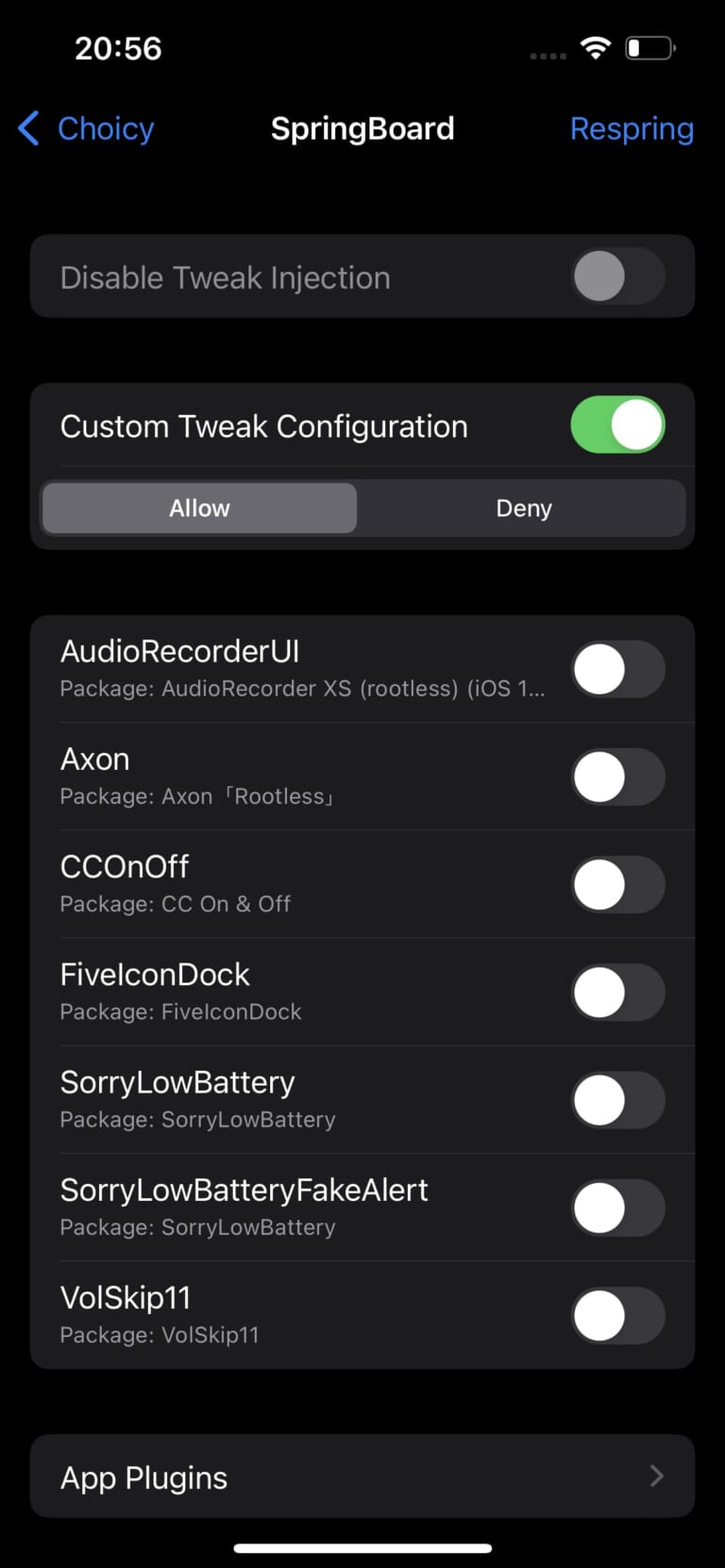The image size is (725, 1568).
Task: Tap the cellular signal dots
Action: point(547,55)
